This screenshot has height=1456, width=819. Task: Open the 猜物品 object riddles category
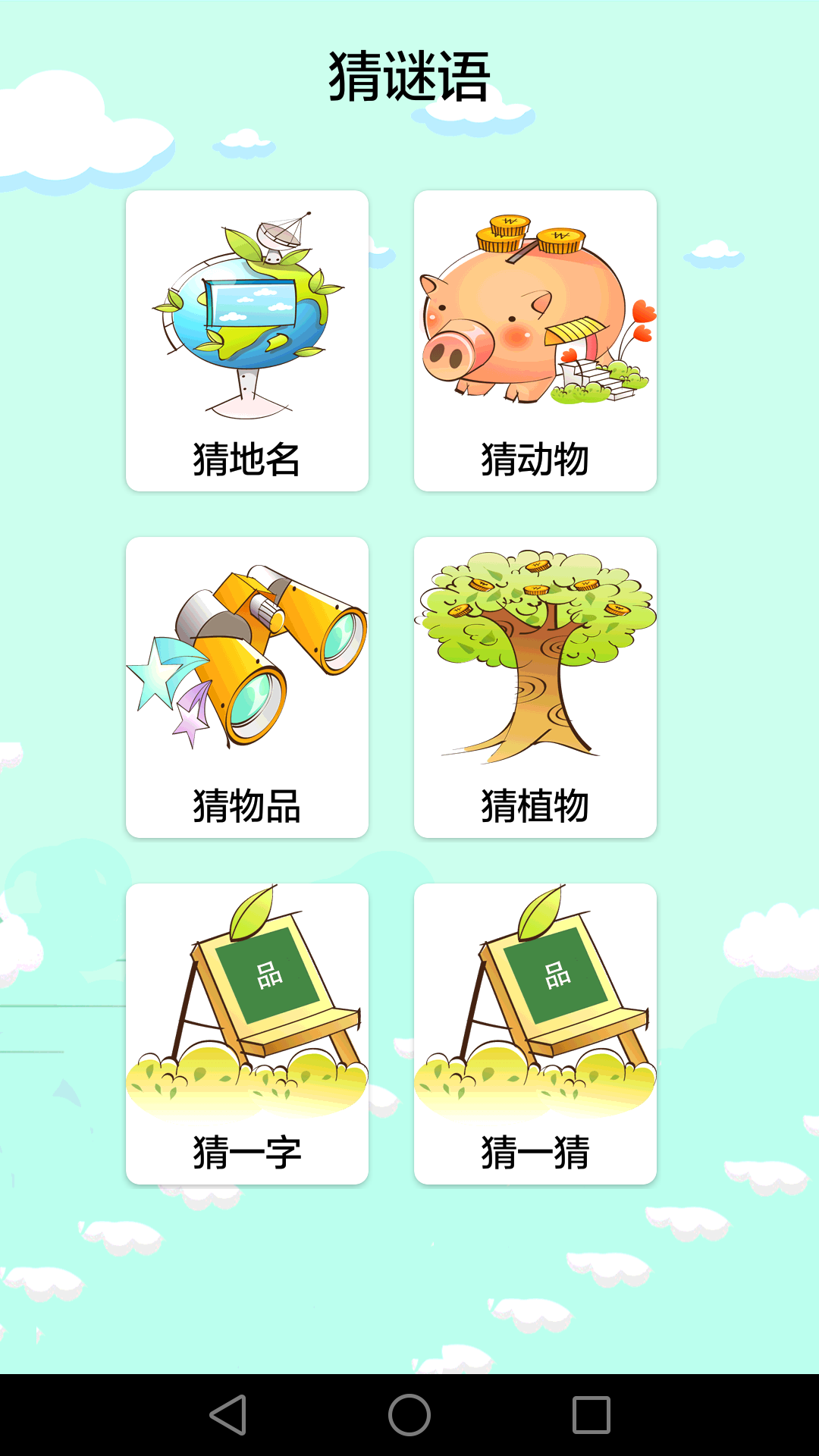coord(247,682)
